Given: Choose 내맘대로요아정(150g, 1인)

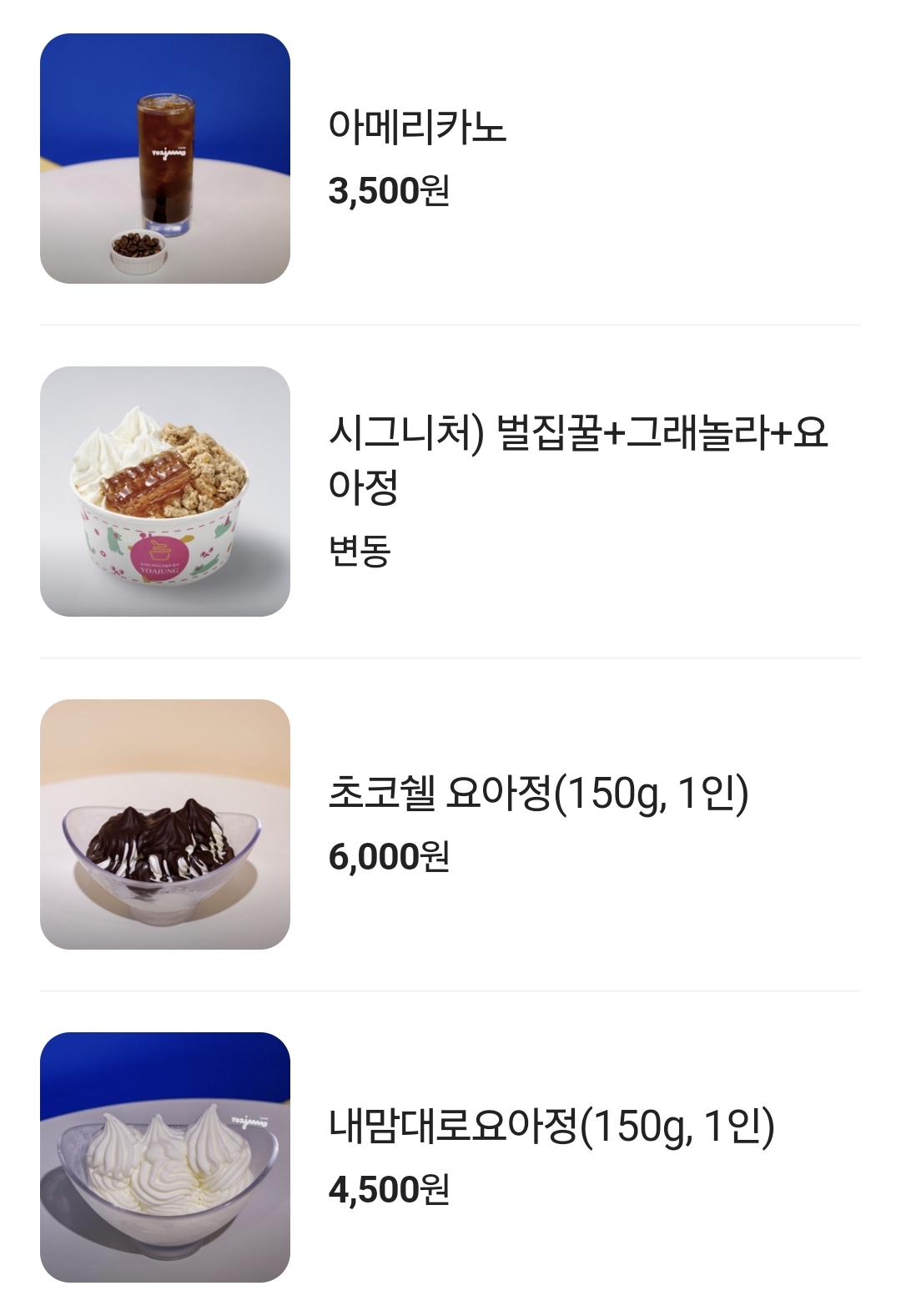Looking at the screenshot, I should 551,1127.
